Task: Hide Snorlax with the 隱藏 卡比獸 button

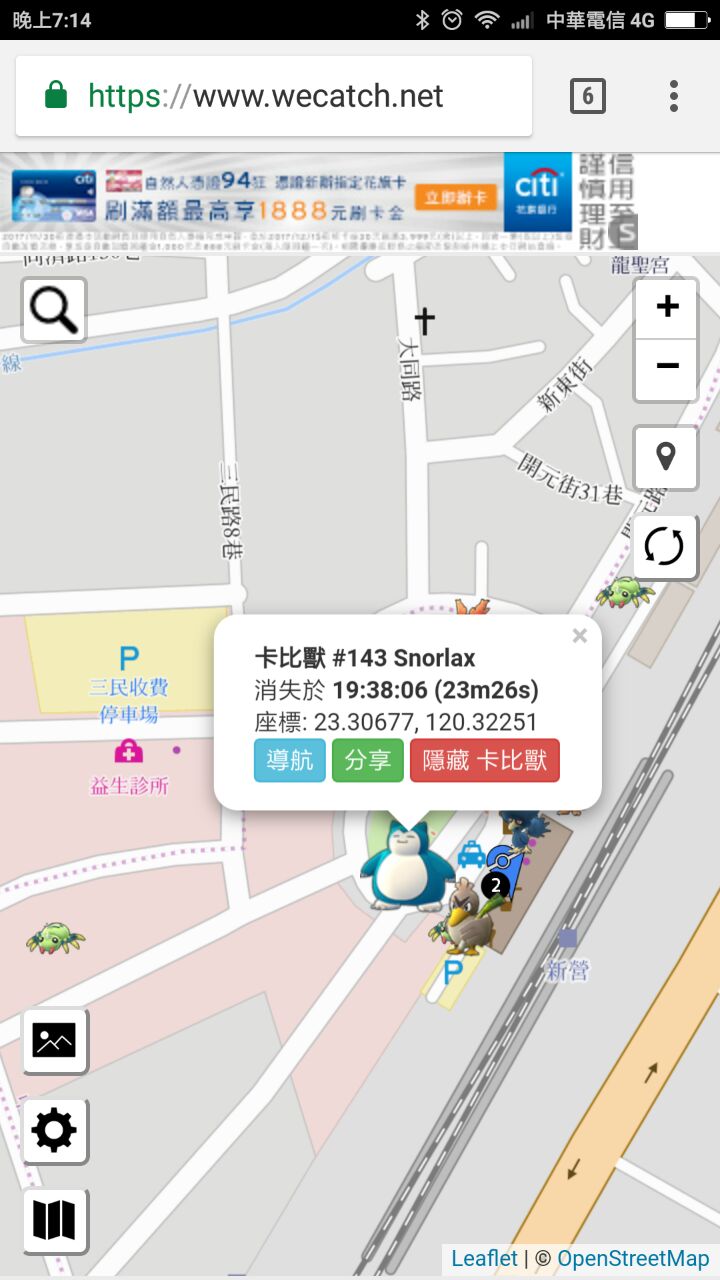Action: point(485,761)
